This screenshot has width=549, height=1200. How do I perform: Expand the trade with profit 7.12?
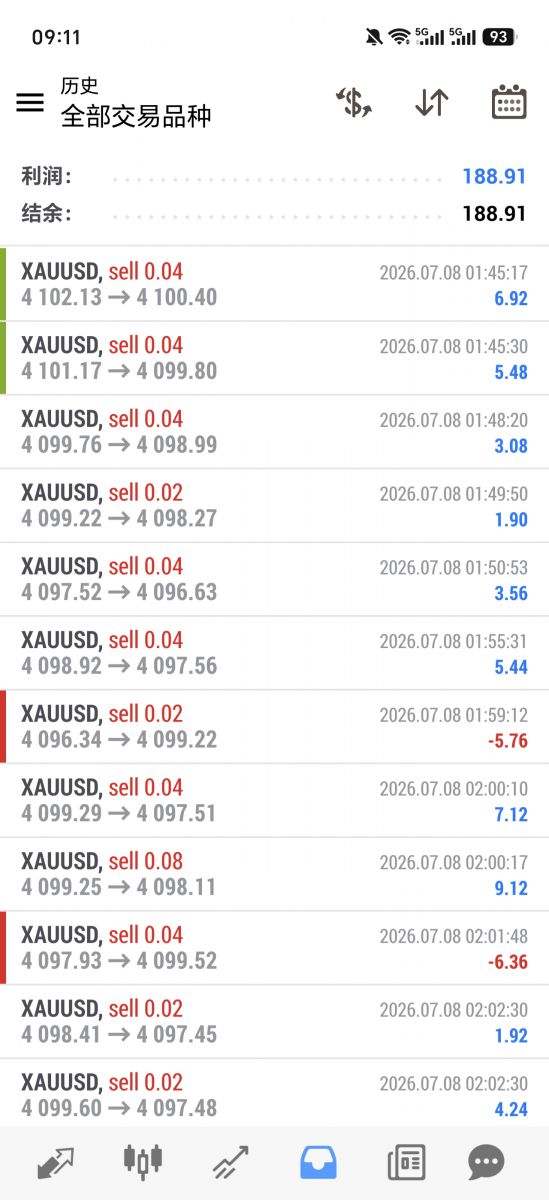(274, 801)
